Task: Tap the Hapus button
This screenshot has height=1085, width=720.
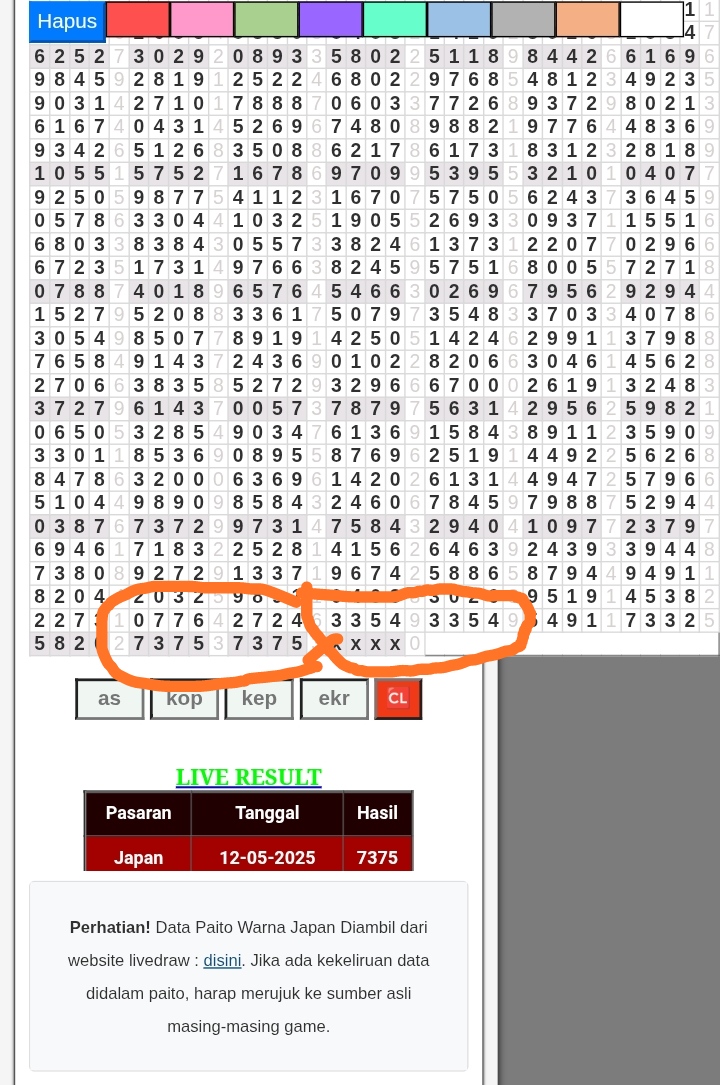Action: [67, 21]
